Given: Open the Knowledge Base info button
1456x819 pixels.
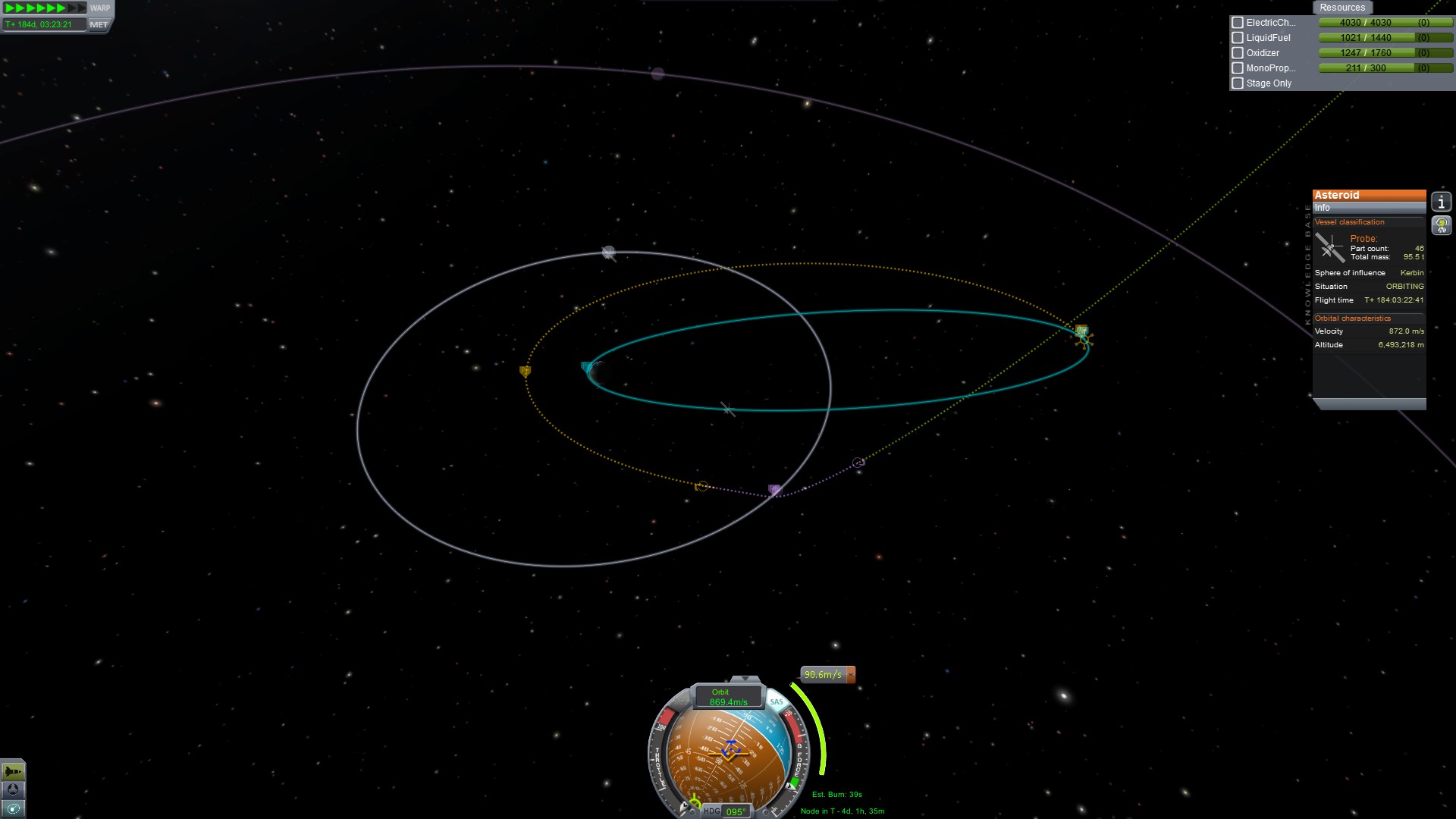Looking at the screenshot, I should tap(1441, 202).
